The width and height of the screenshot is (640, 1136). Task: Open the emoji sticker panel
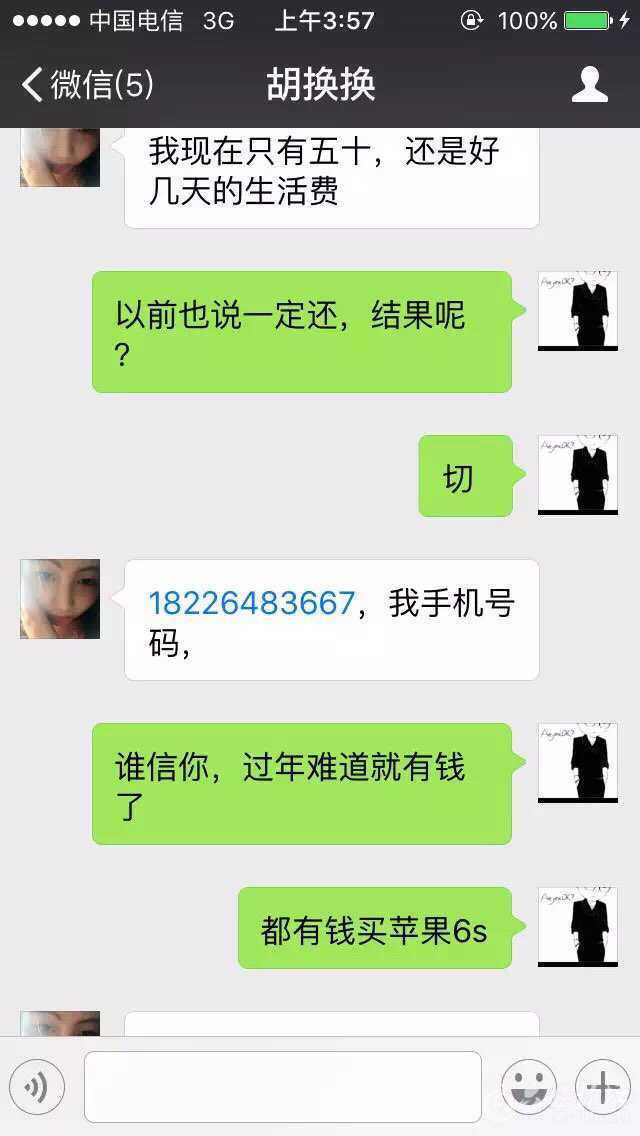[529, 1087]
